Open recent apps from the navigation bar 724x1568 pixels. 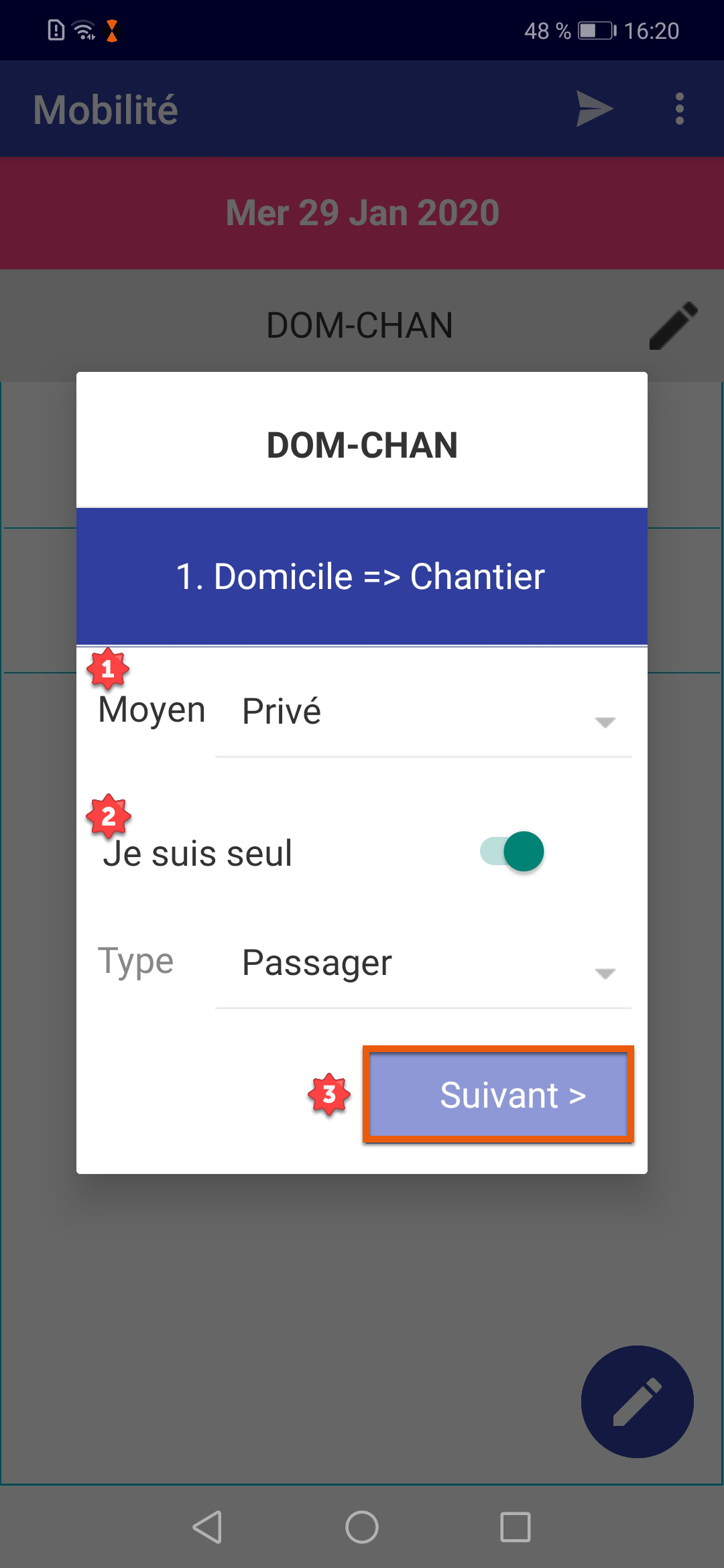coord(515,1527)
